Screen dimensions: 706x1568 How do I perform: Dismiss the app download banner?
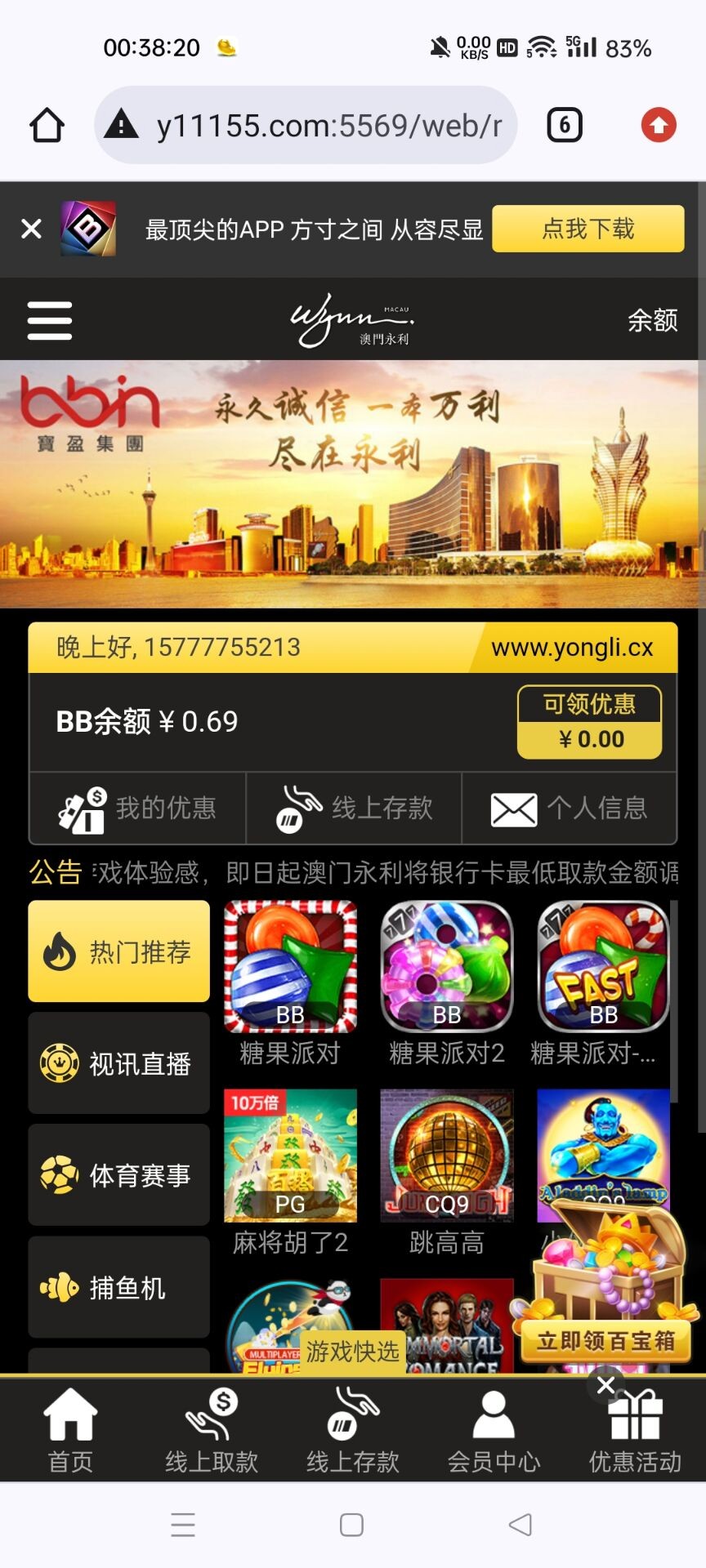(31, 229)
